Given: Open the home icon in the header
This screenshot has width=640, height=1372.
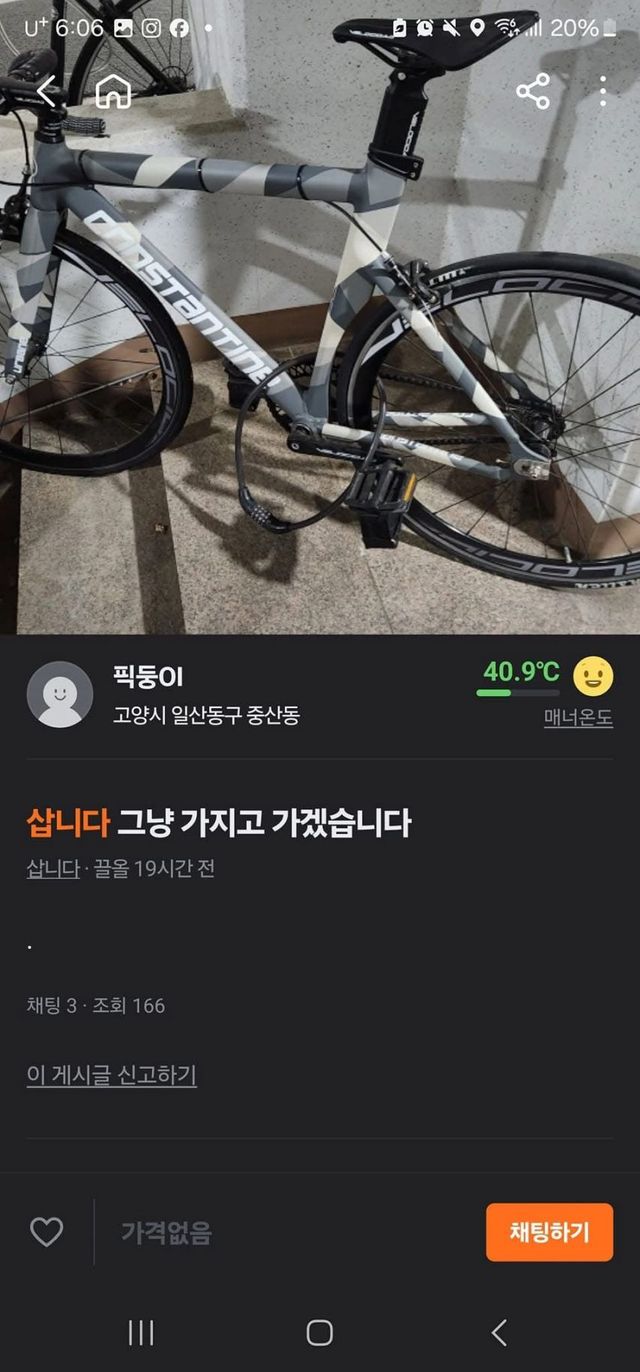Looking at the screenshot, I should click(x=113, y=92).
